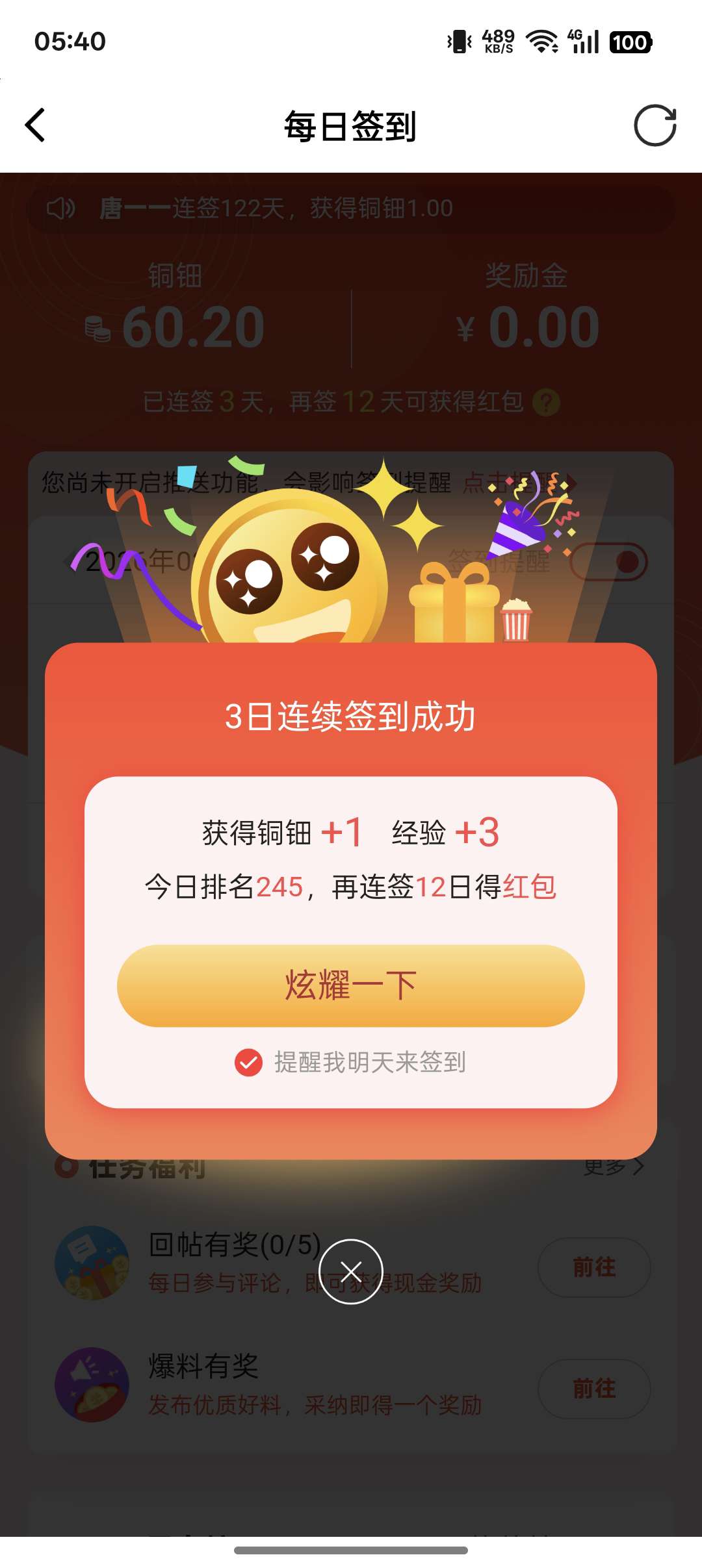The image size is (702, 1568).
Task: Go back from the 每日签到 page
Action: pyautogui.click(x=35, y=125)
